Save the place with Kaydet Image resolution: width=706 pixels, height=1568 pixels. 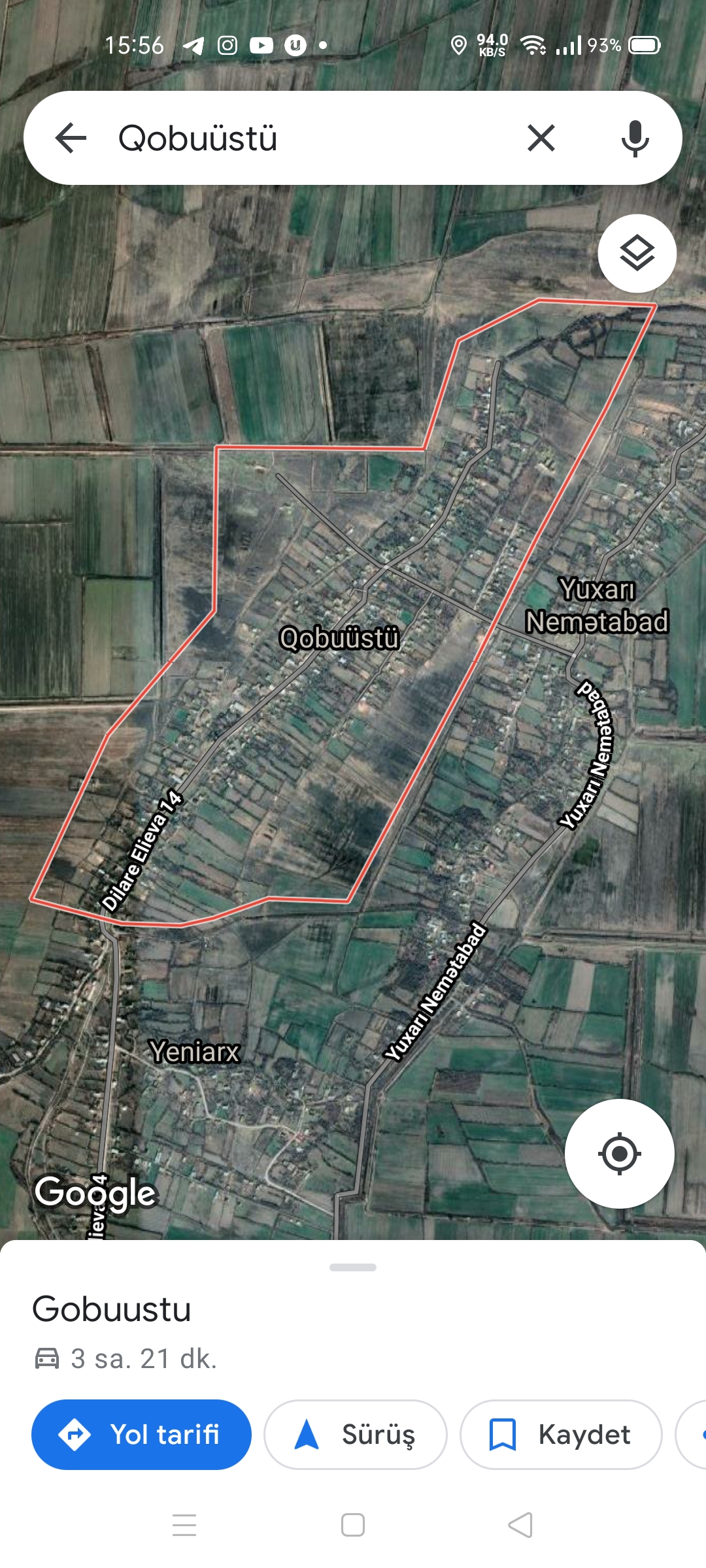(561, 1435)
